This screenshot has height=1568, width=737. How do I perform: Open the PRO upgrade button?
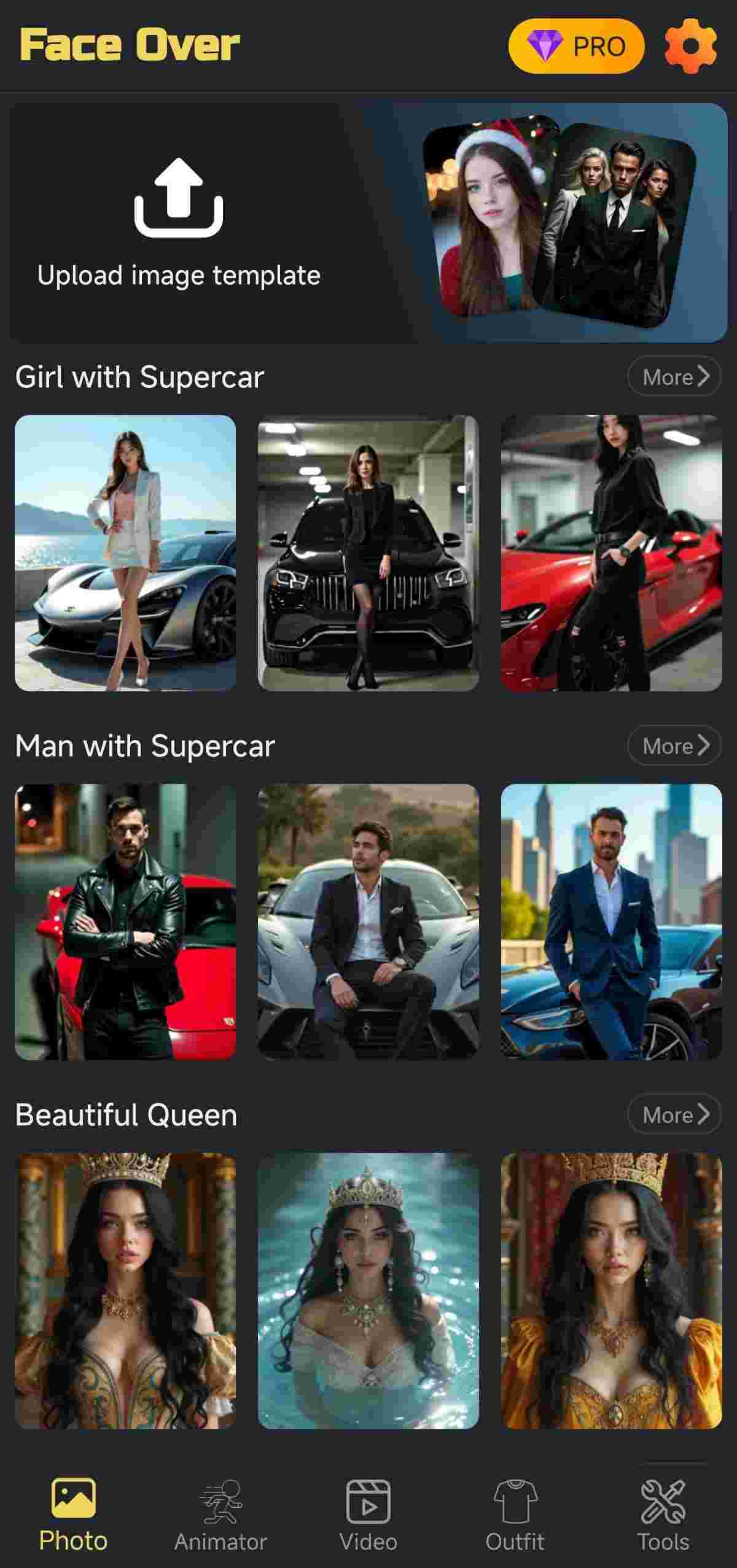coord(576,46)
